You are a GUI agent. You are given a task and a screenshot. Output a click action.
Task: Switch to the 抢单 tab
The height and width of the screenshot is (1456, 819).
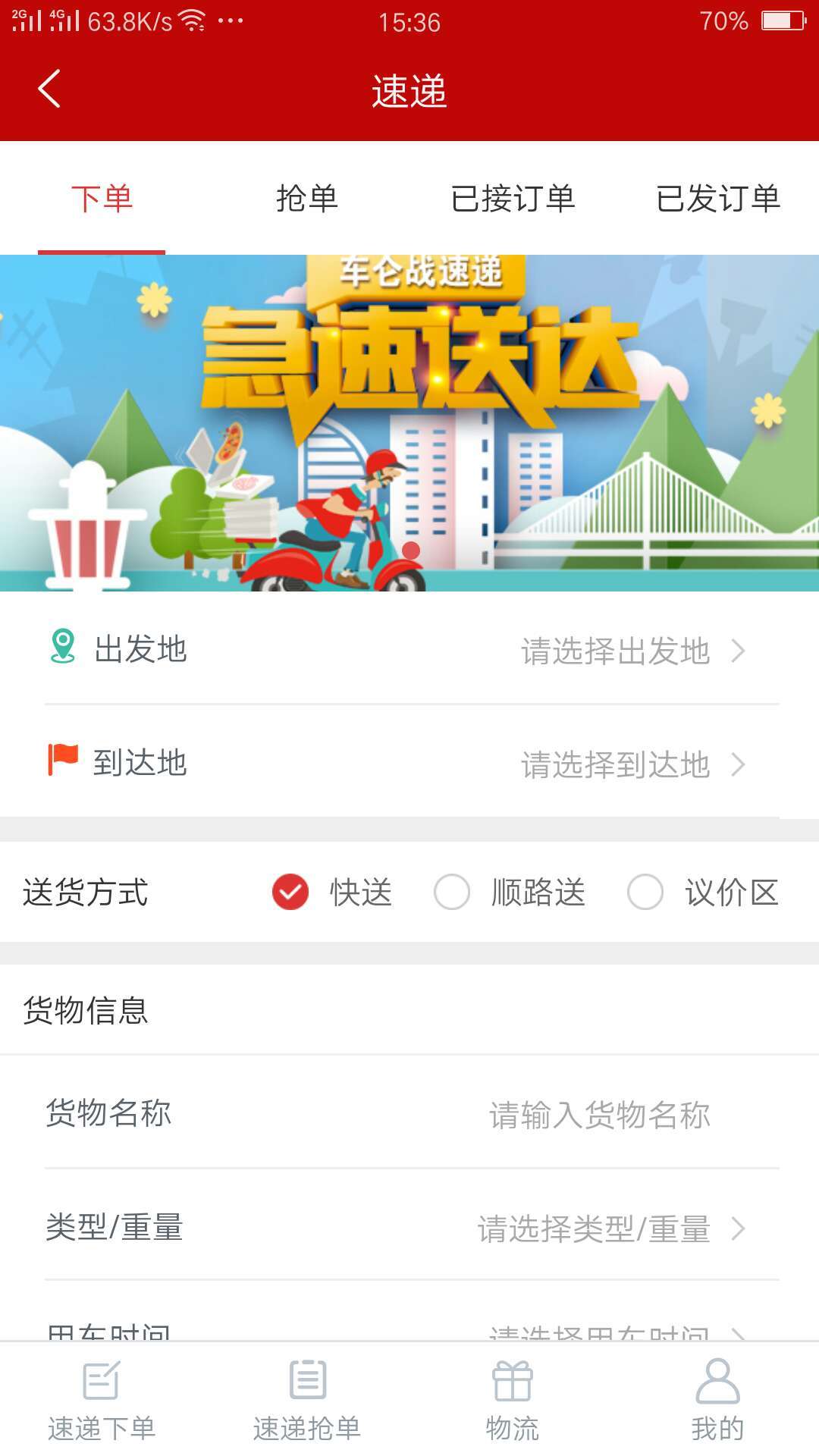306,199
